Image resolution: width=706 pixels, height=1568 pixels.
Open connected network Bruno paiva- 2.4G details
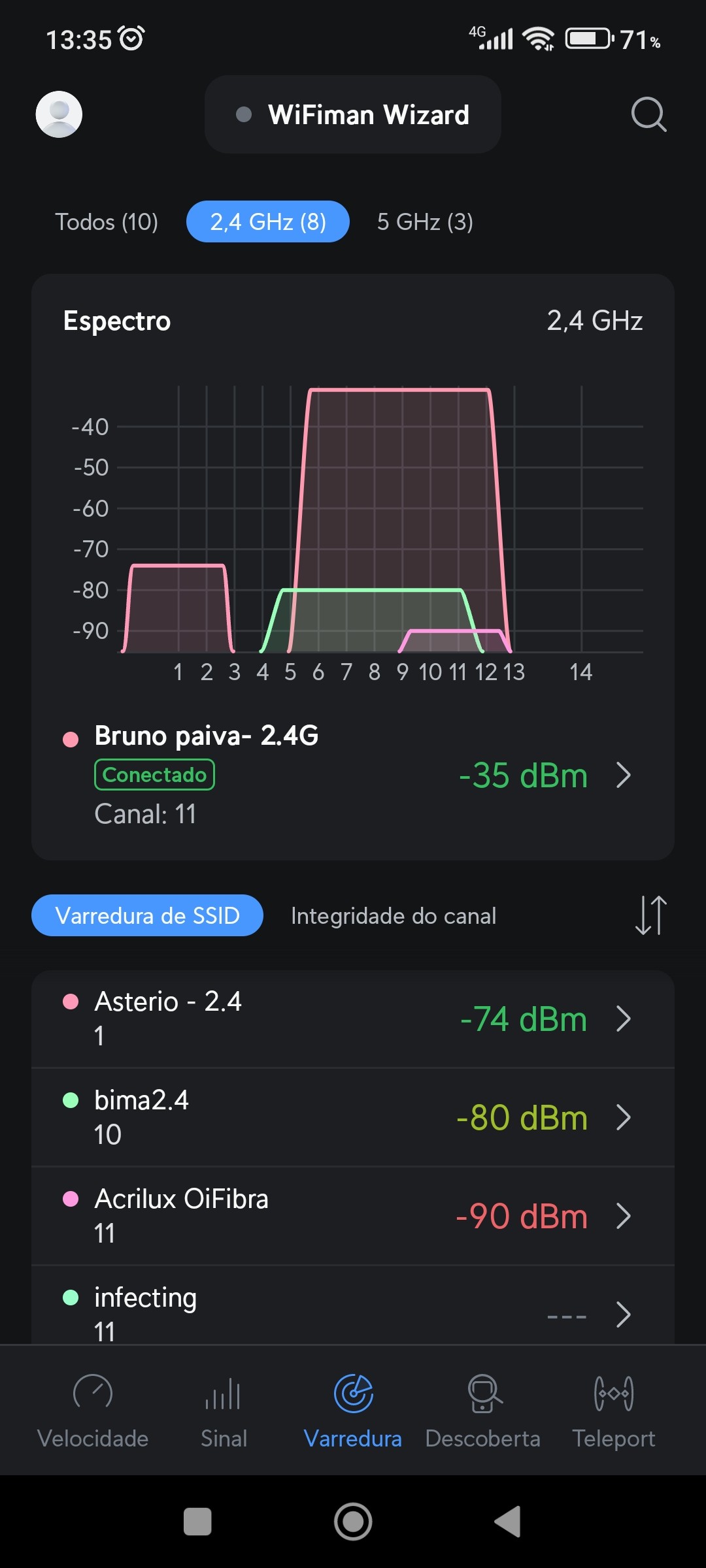click(353, 776)
